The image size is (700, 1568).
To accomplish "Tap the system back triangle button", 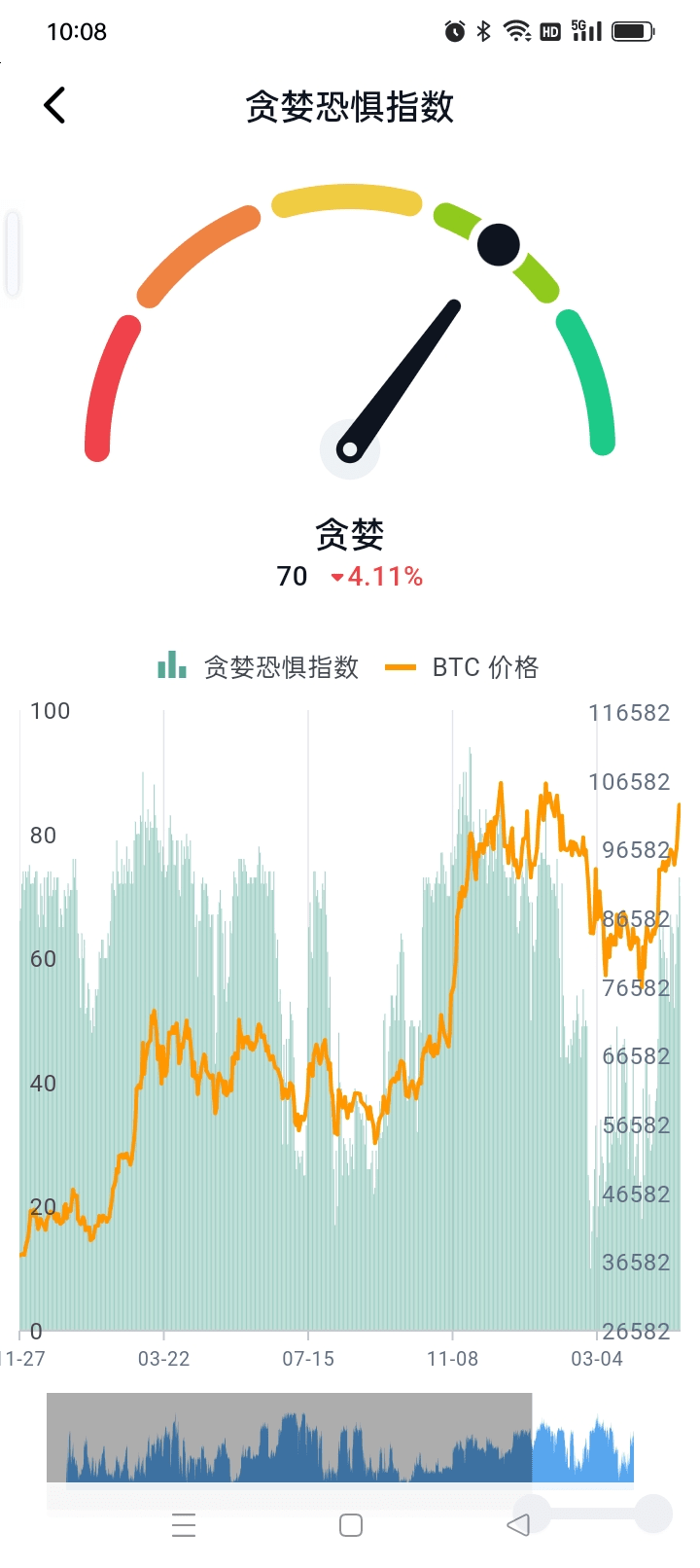I will (518, 1524).
